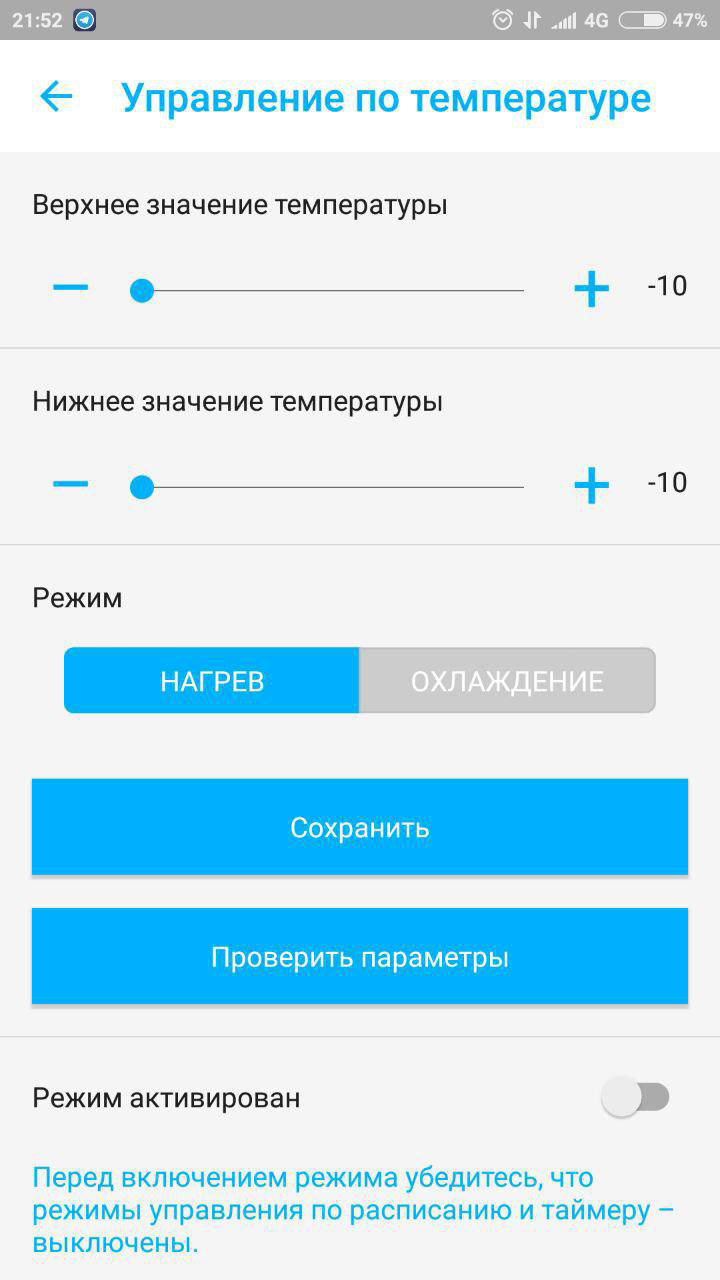Screen dimensions: 720x1280
Task: Select НАГРЕВ mode
Action: (211, 680)
